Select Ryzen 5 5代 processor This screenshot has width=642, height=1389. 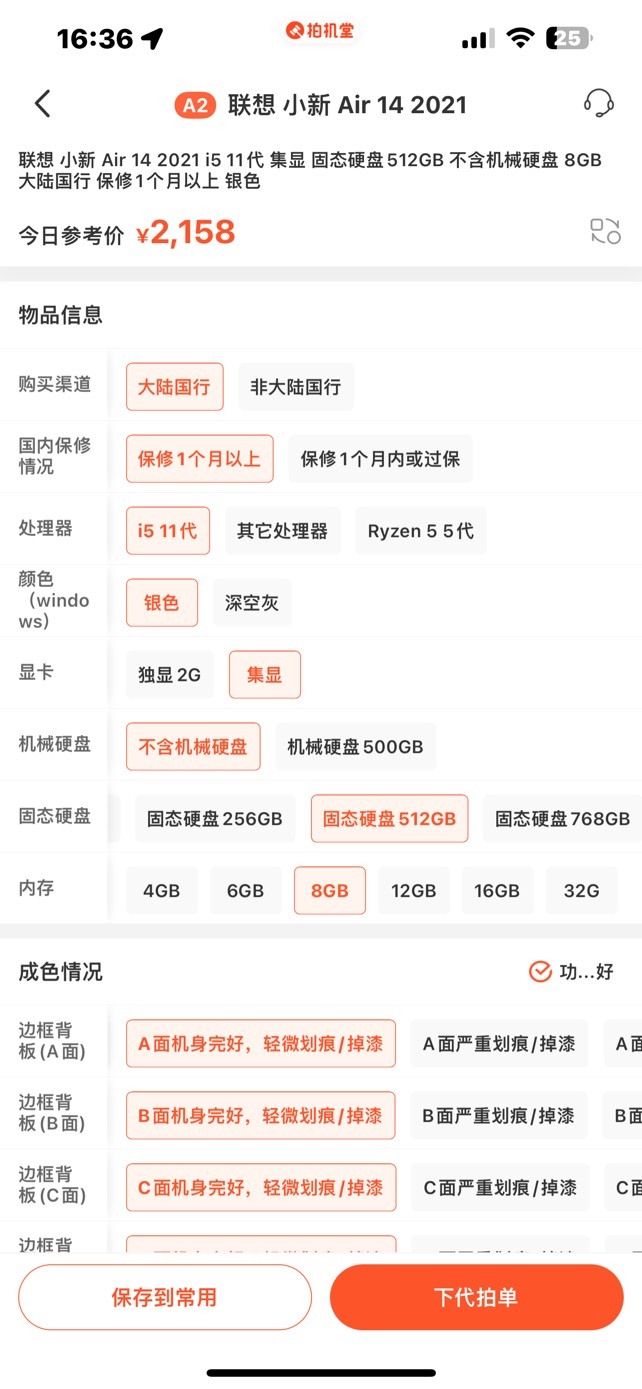click(x=421, y=531)
